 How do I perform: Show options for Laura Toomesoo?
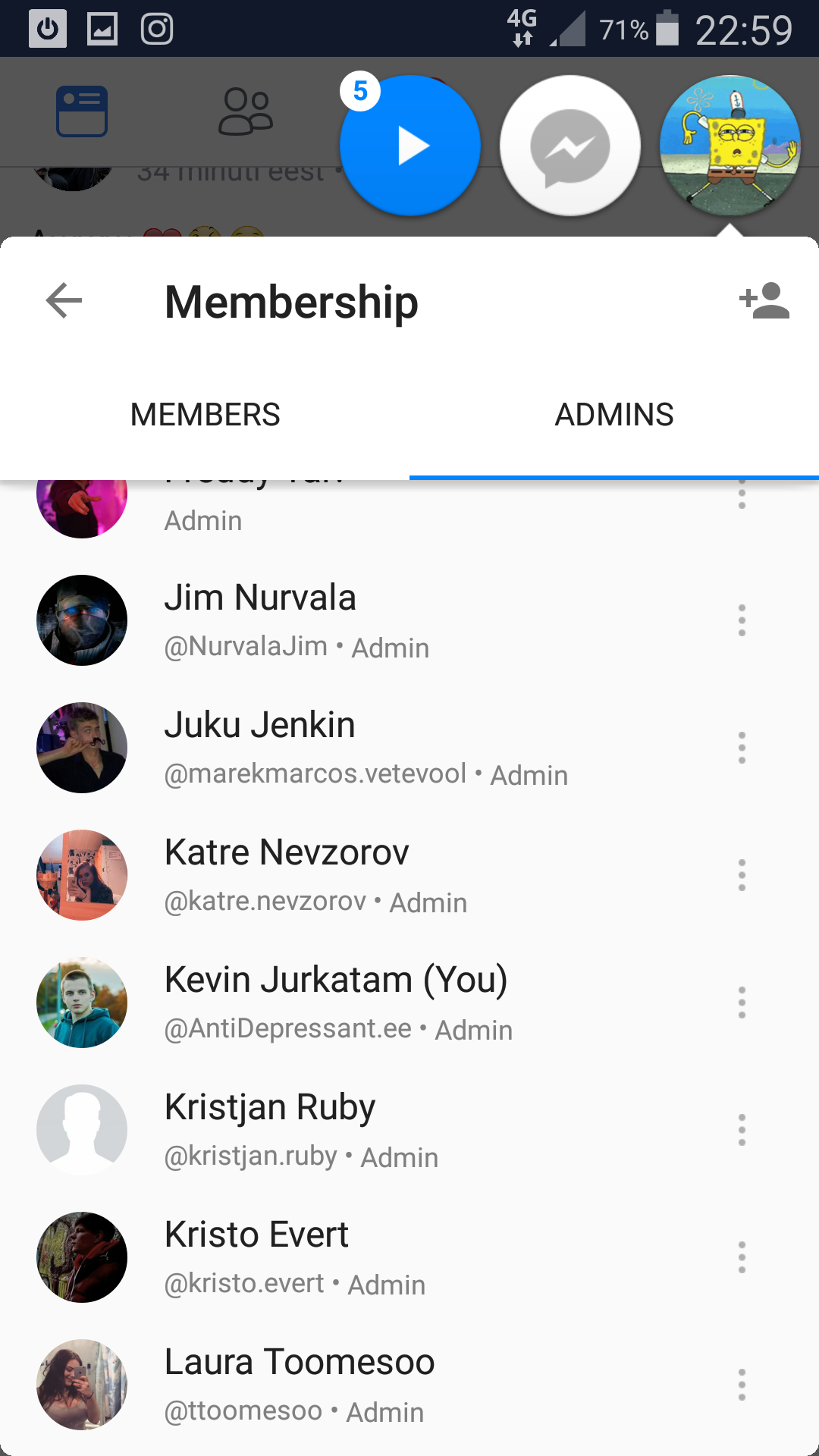pos(742,1385)
